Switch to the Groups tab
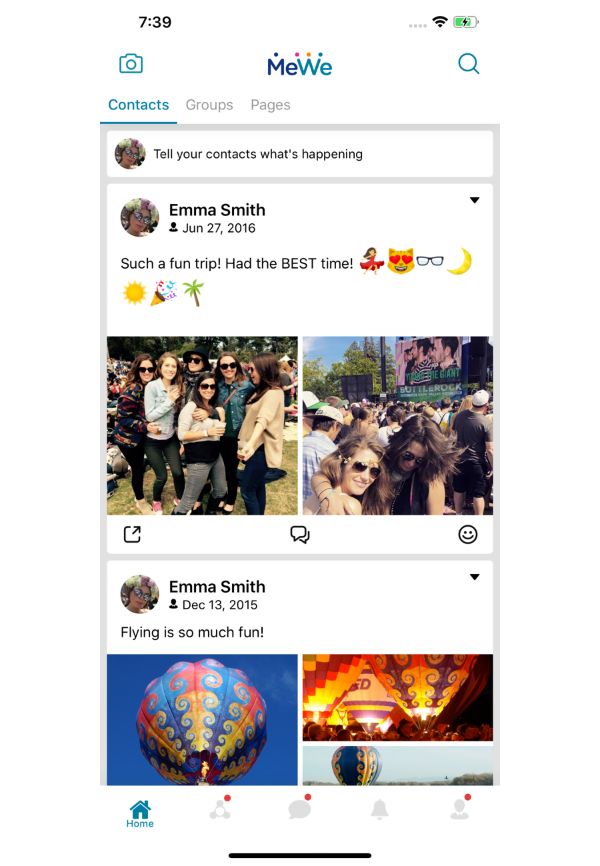 pyautogui.click(x=209, y=105)
